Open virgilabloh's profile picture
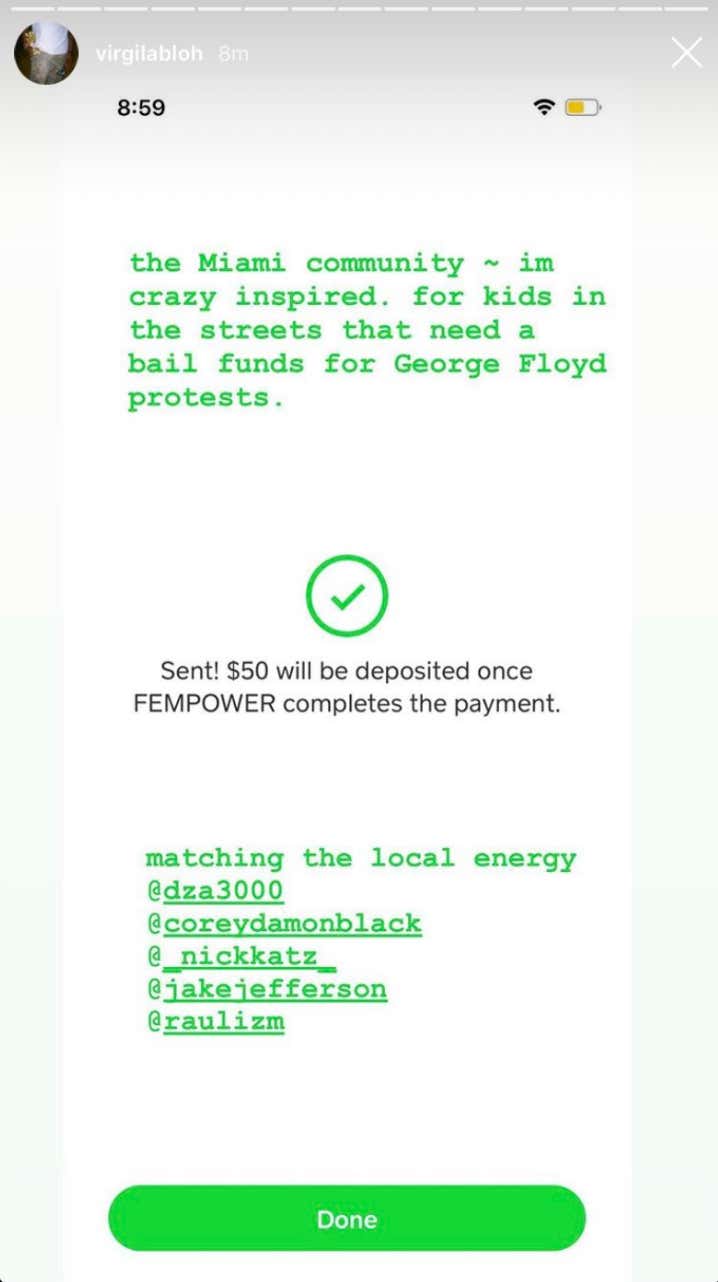718x1282 pixels. click(46, 53)
